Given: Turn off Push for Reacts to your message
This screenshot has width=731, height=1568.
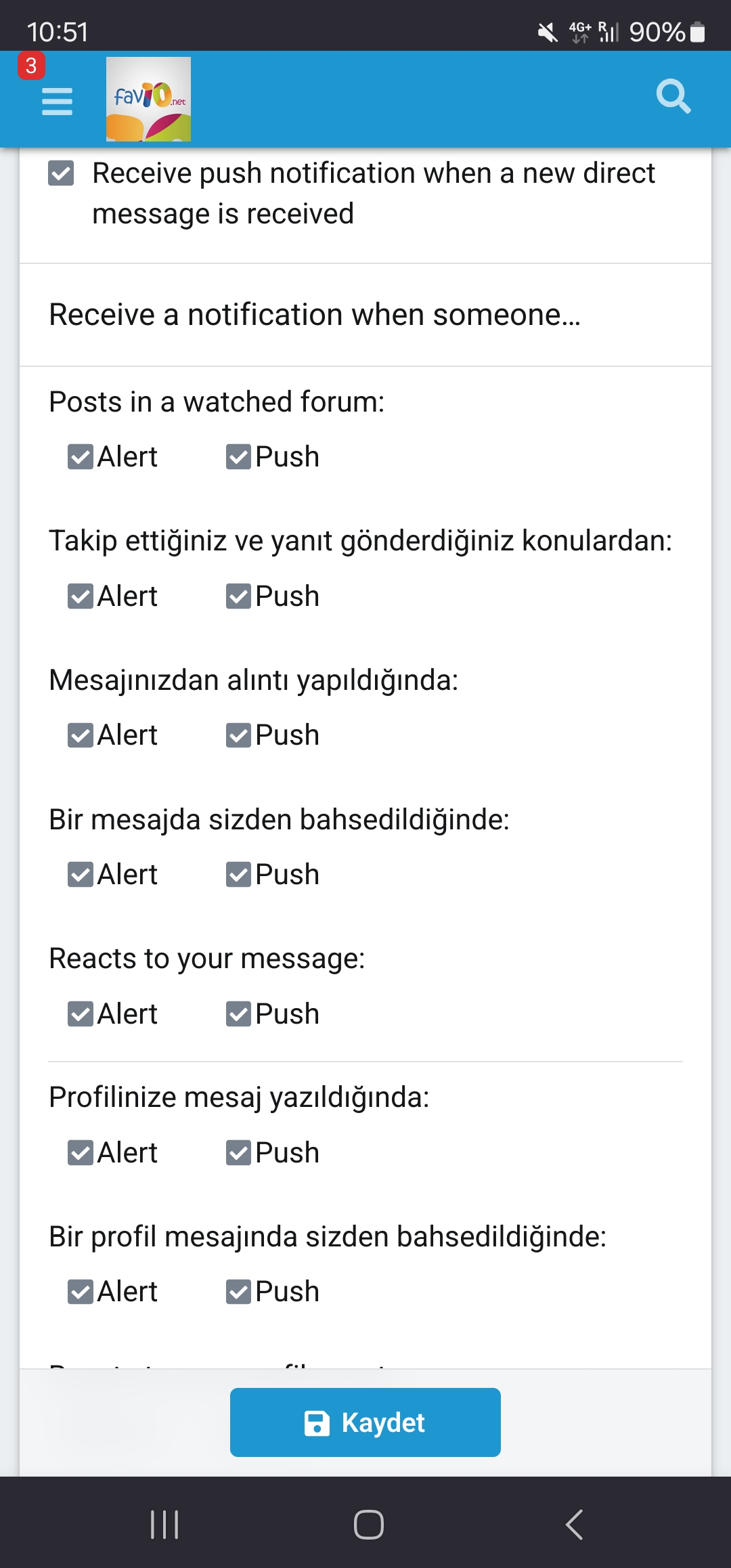Looking at the screenshot, I should click(238, 1014).
